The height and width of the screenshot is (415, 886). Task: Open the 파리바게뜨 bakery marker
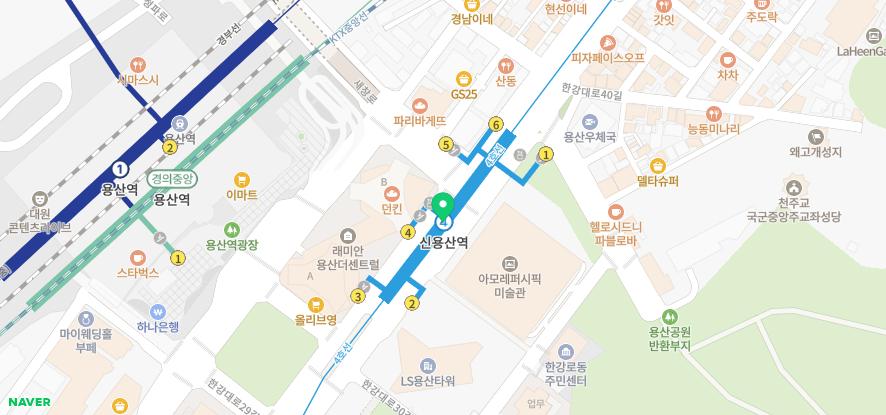pyautogui.click(x=419, y=104)
